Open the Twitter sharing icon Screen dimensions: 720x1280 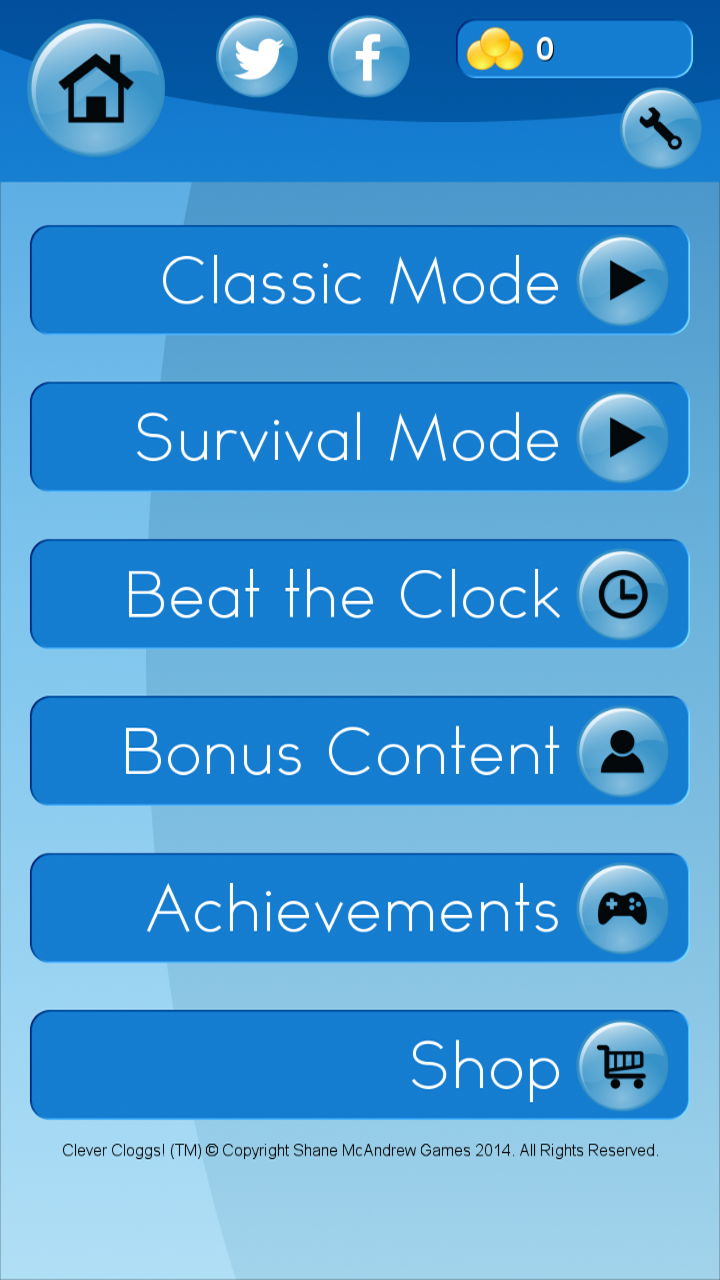click(x=256, y=57)
